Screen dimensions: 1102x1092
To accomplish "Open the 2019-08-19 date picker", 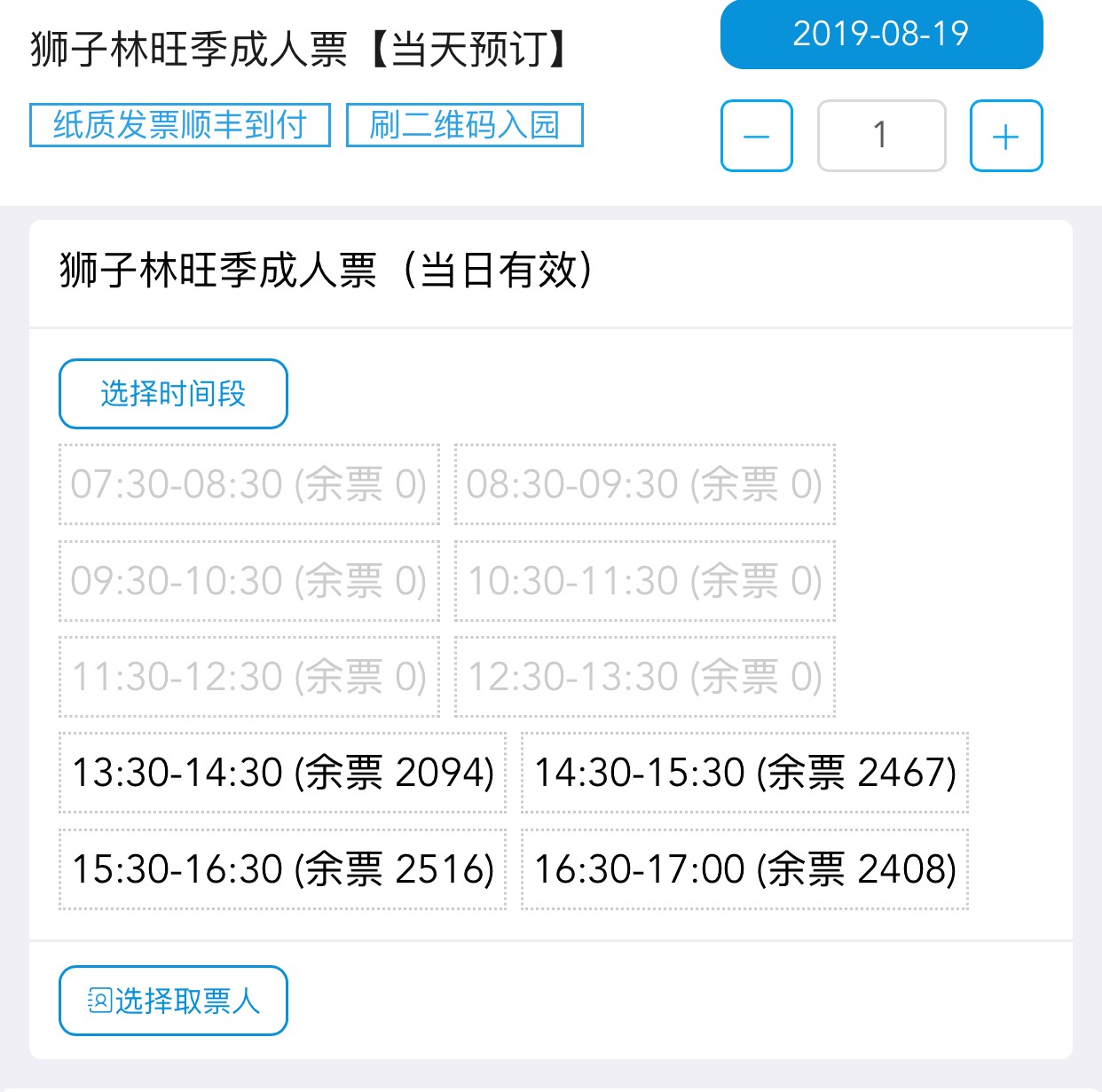I will coord(881,35).
